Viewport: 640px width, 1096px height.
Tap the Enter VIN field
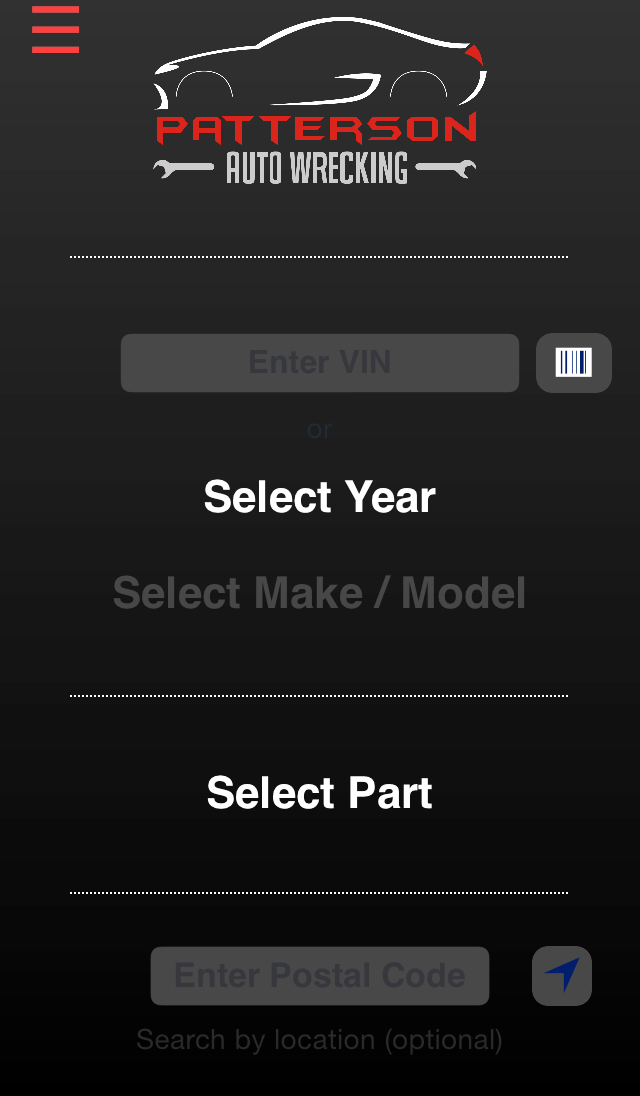(x=320, y=363)
